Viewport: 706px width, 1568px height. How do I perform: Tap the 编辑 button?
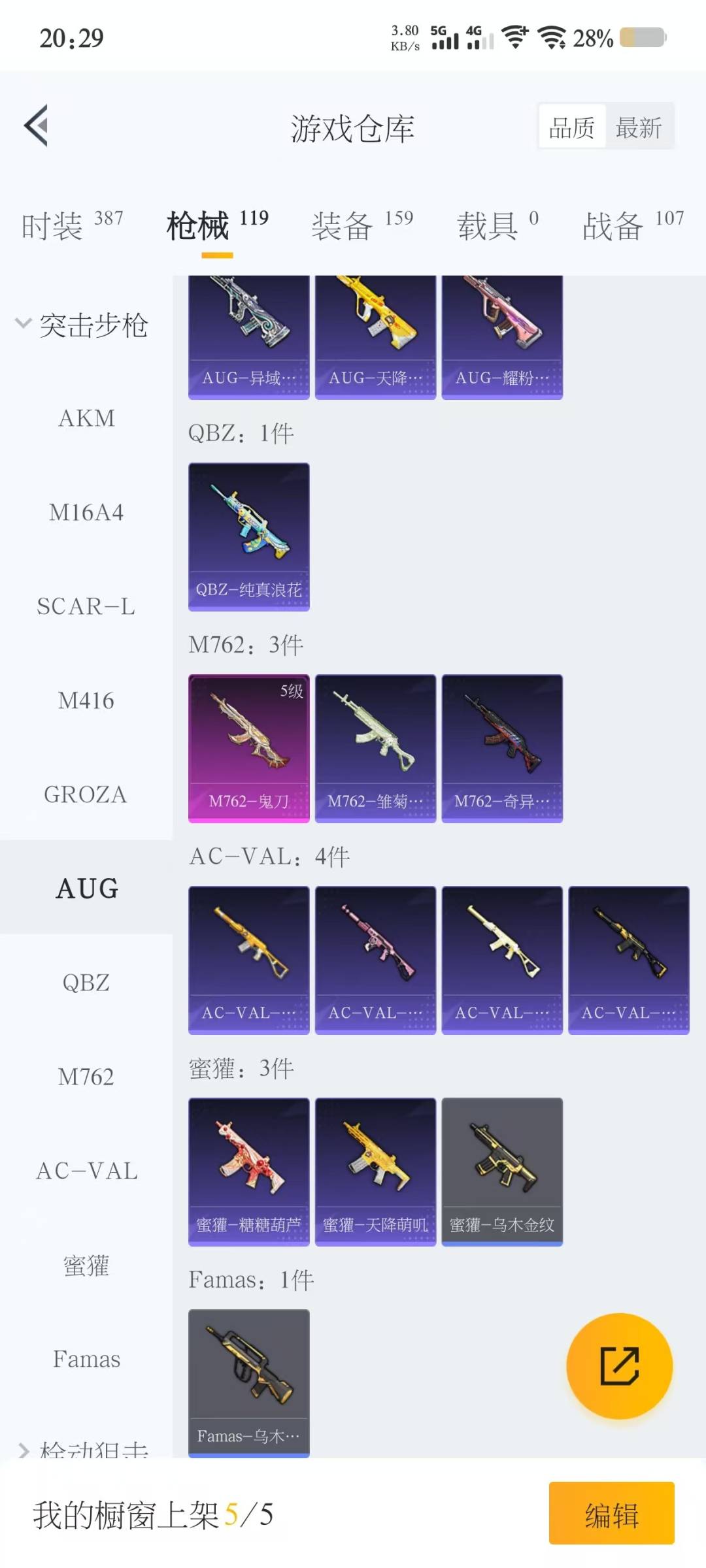click(x=612, y=1513)
